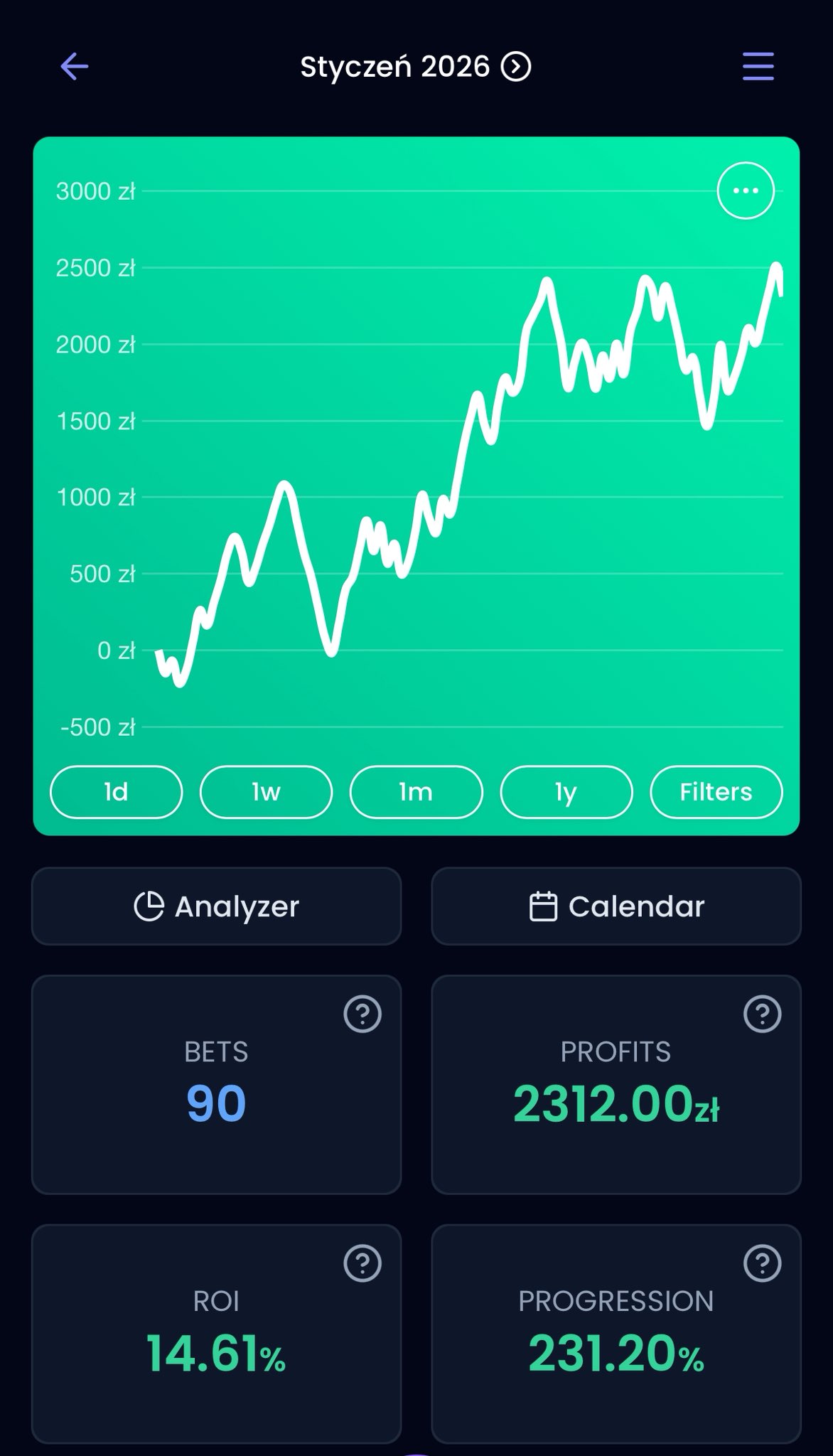Show the 1y chart range
833x1456 pixels.
[566, 792]
